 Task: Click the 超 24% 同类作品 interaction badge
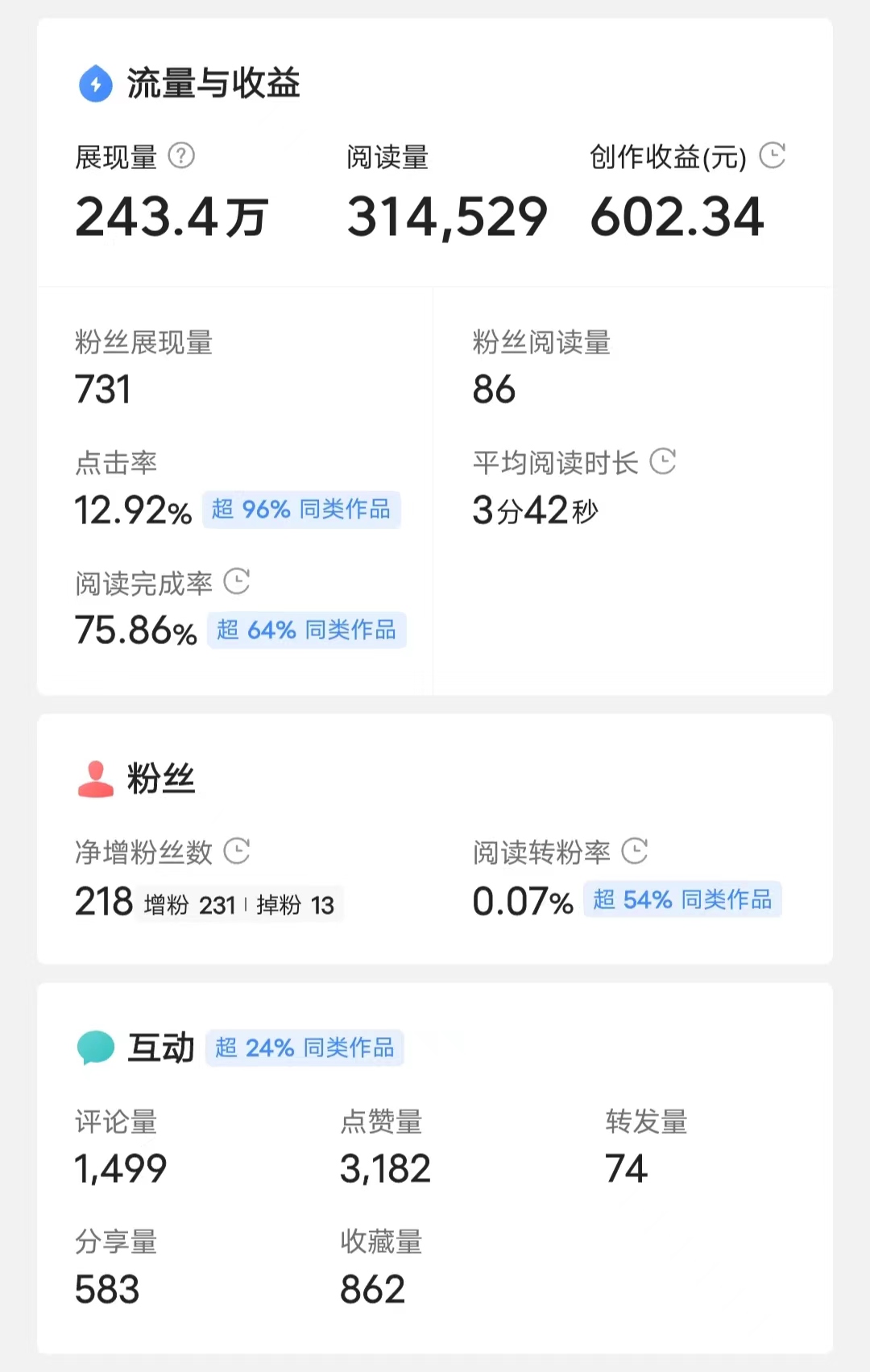tap(304, 1048)
